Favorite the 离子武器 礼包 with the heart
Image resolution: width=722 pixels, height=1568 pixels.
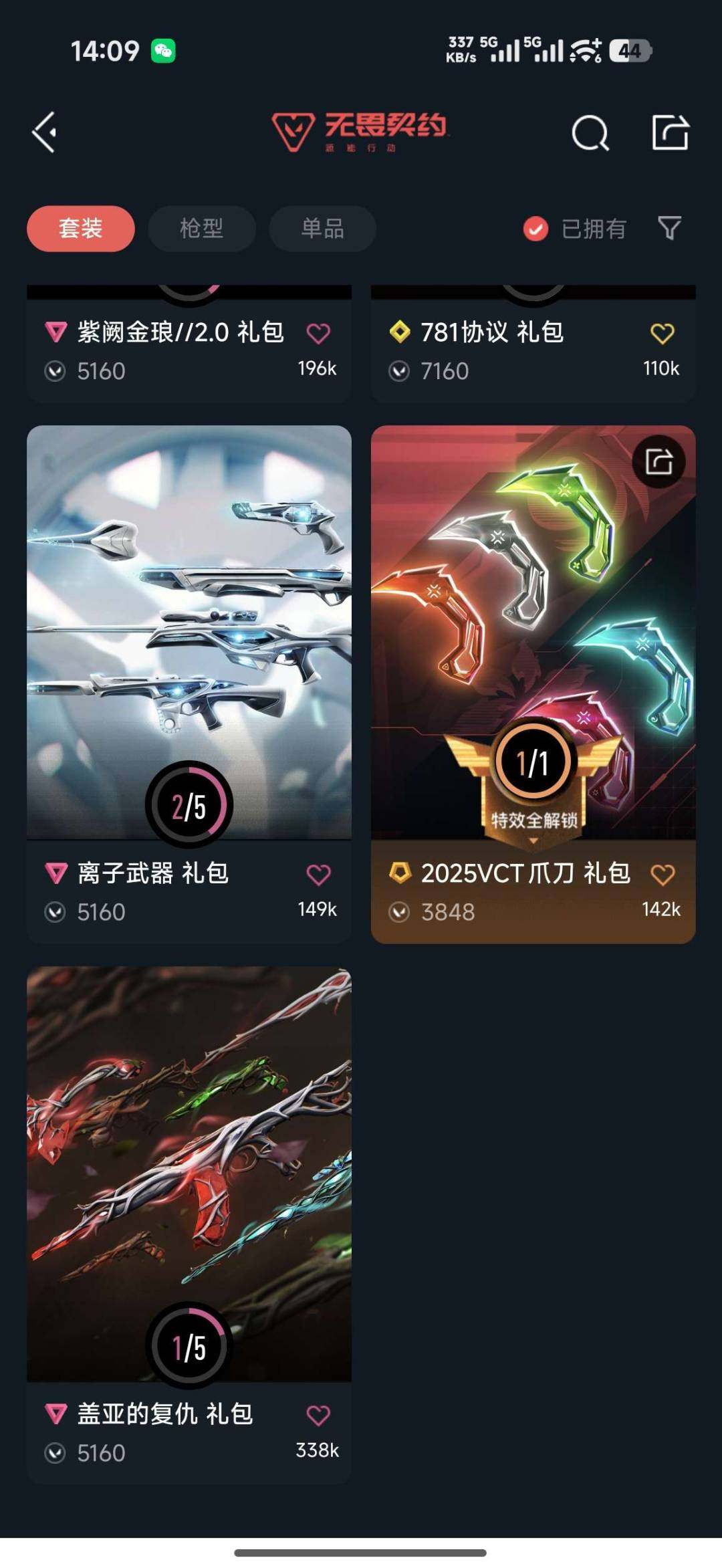click(x=319, y=873)
